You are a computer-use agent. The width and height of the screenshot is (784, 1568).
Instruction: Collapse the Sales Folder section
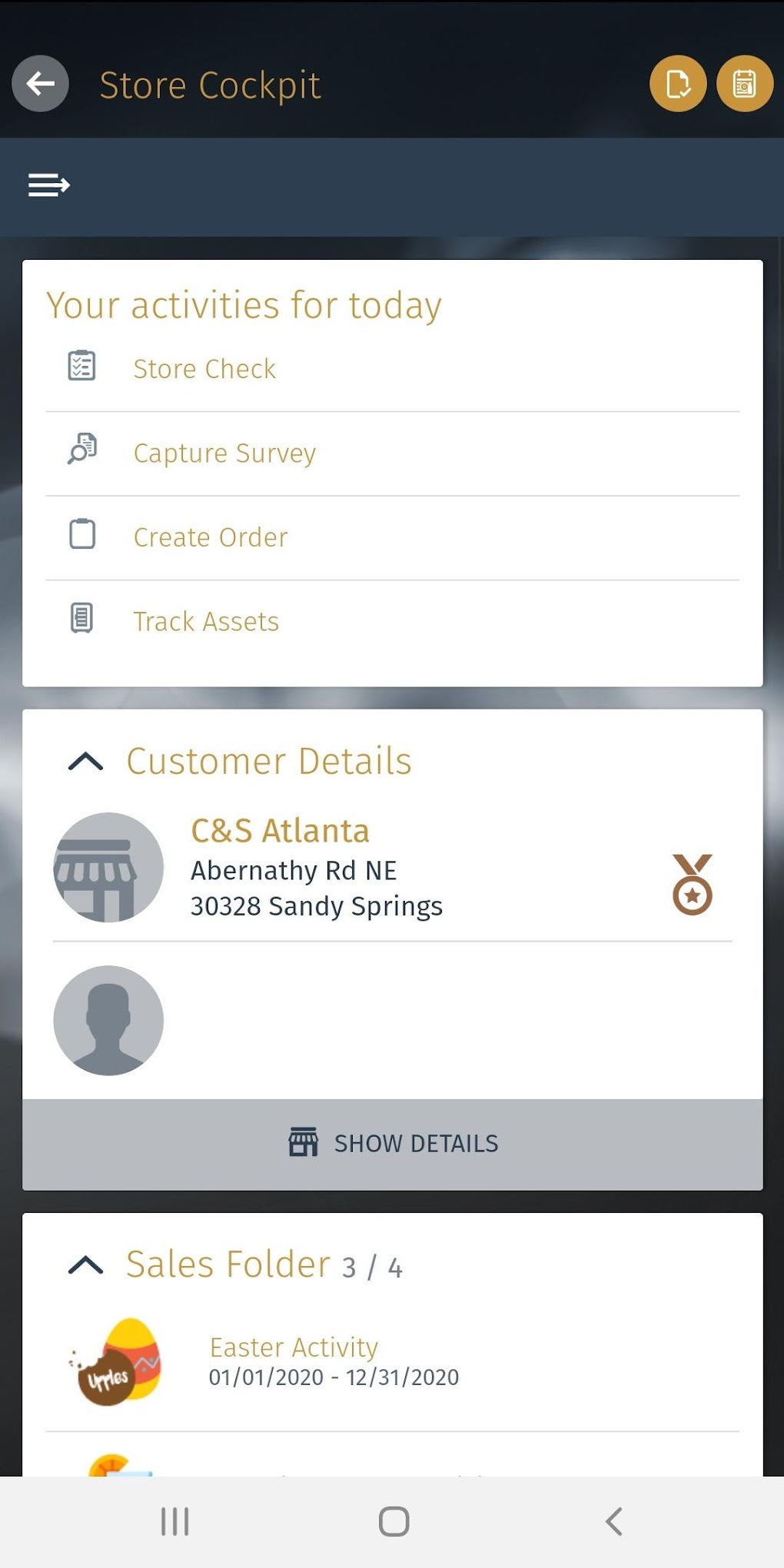click(86, 1263)
